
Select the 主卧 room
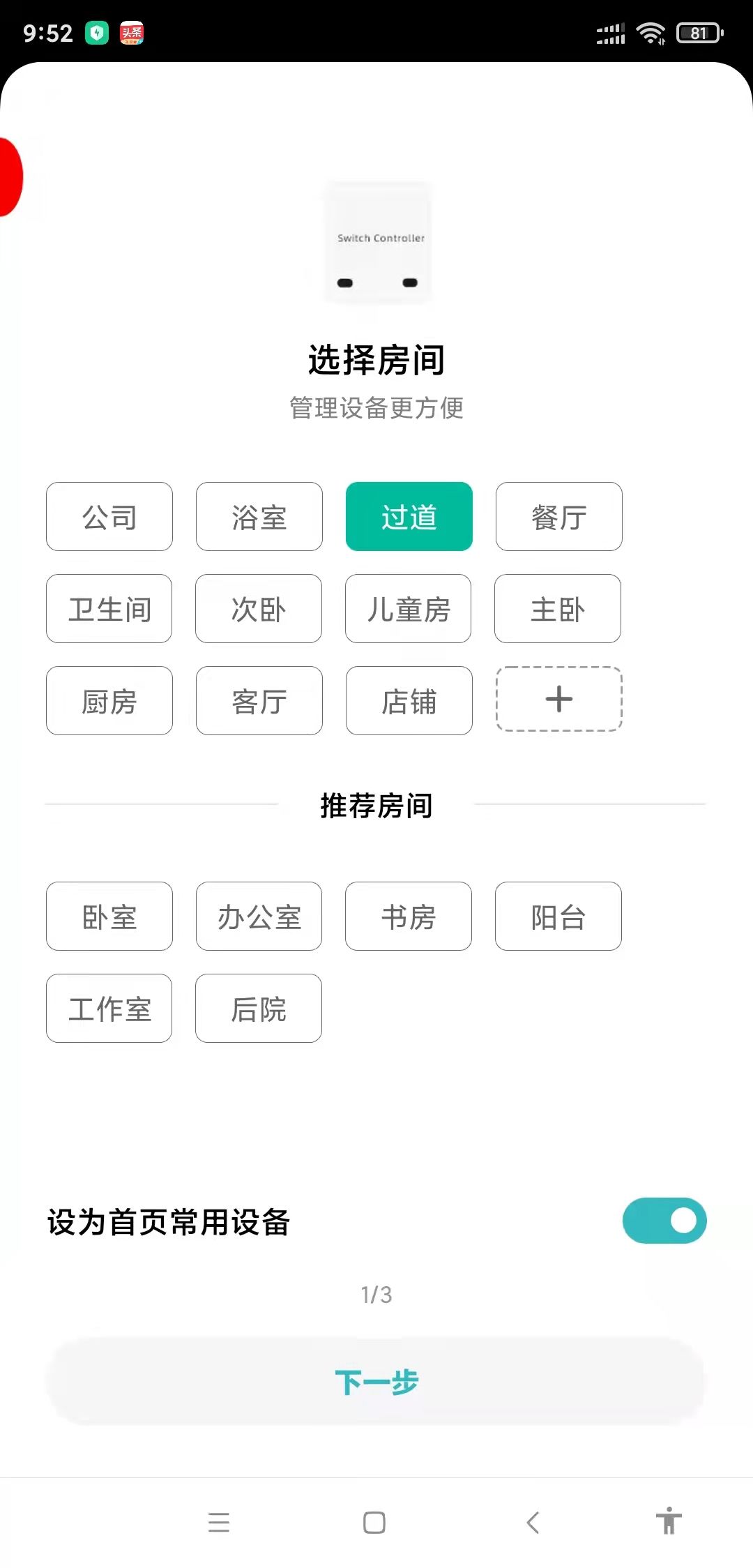click(558, 609)
